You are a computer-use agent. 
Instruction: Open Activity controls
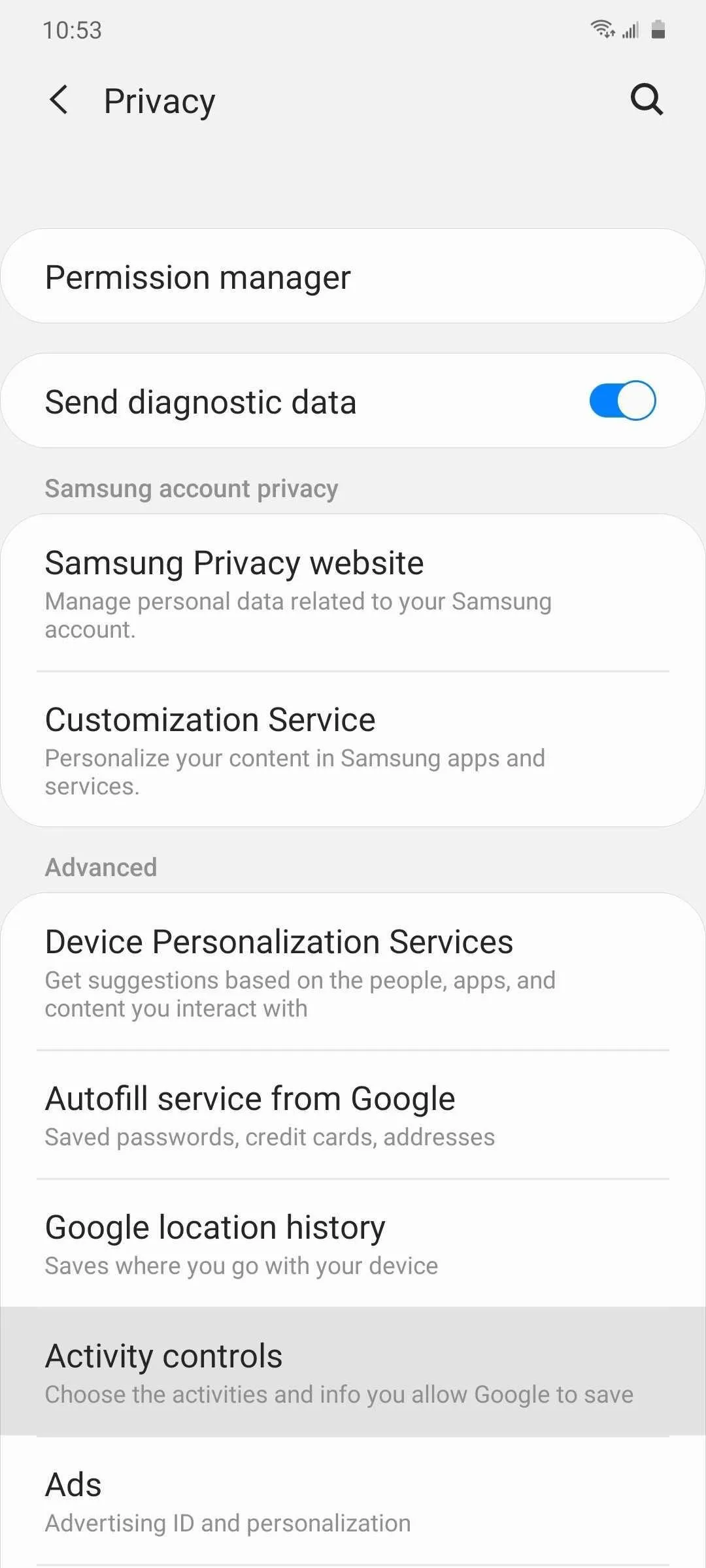[353, 1372]
